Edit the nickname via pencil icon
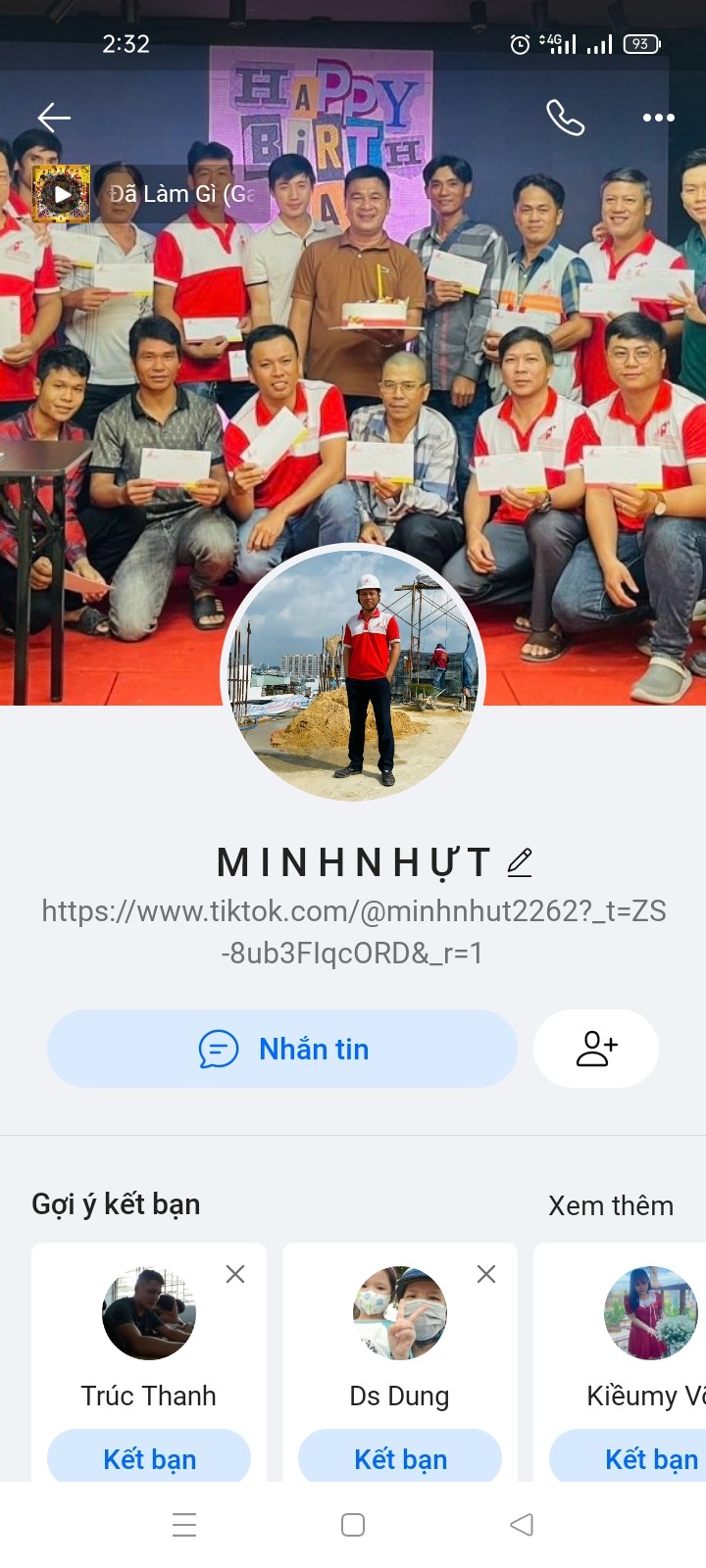 pos(520,862)
